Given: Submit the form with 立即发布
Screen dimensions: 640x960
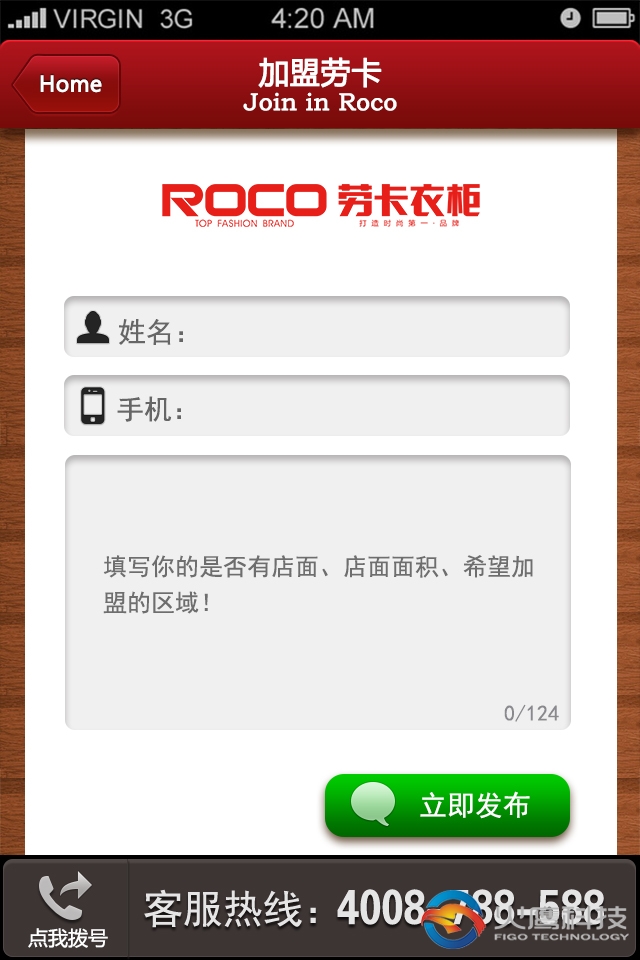Looking at the screenshot, I should 447,805.
